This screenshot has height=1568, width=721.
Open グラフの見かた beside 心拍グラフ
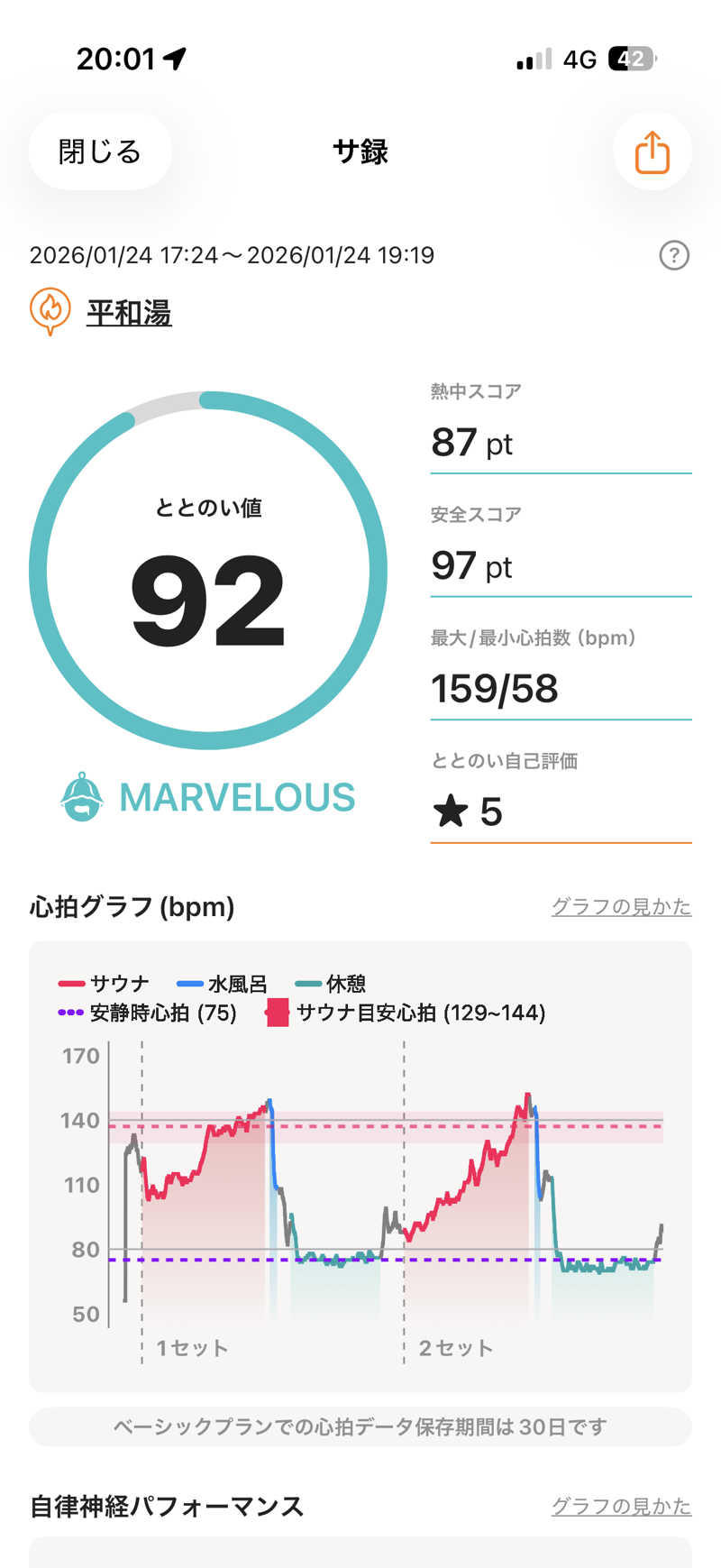coord(621,906)
